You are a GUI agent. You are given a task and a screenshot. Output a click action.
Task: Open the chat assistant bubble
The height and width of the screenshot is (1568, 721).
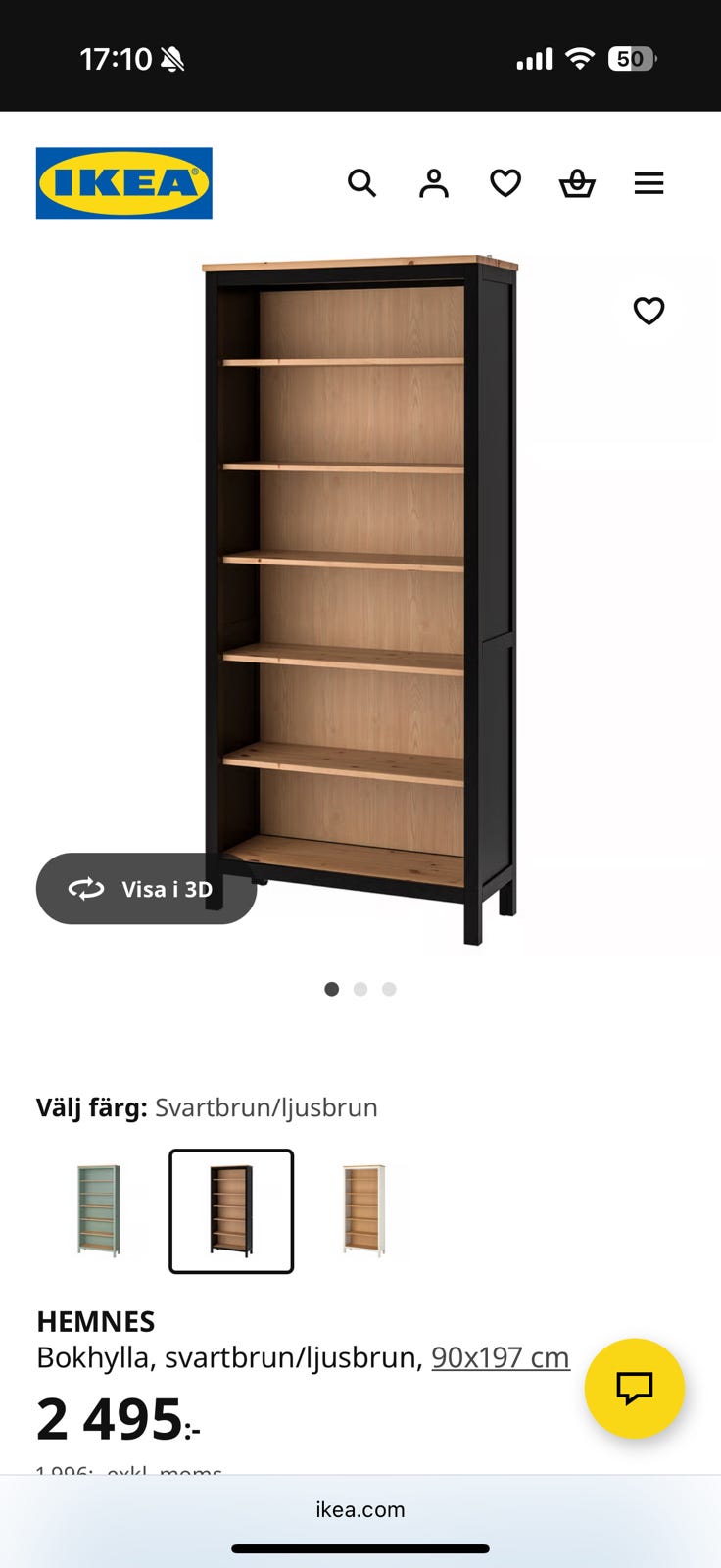tap(634, 1388)
